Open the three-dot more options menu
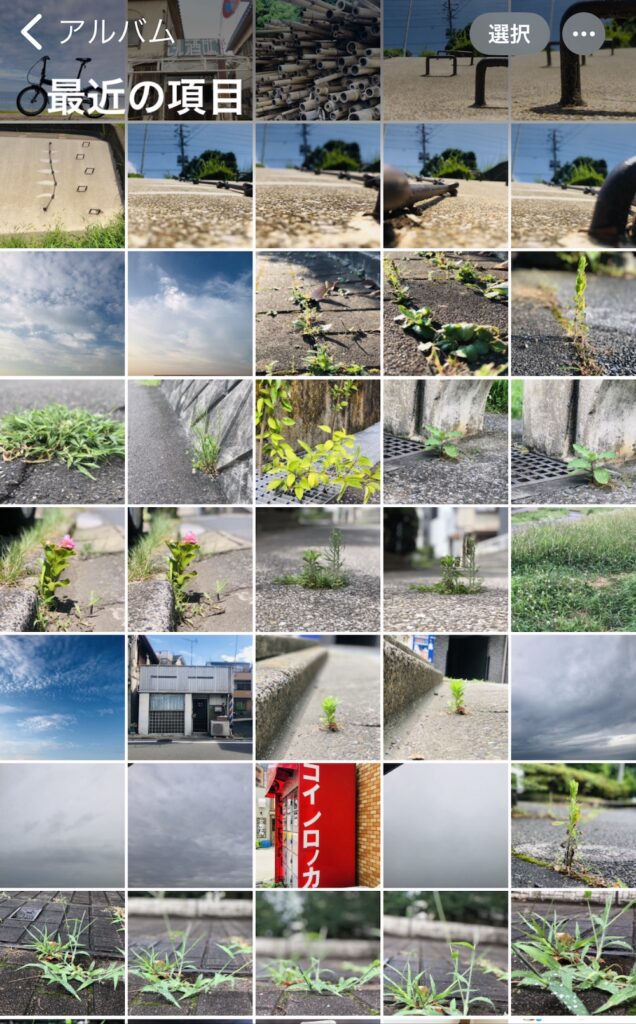The height and width of the screenshot is (1024, 636). click(583, 33)
